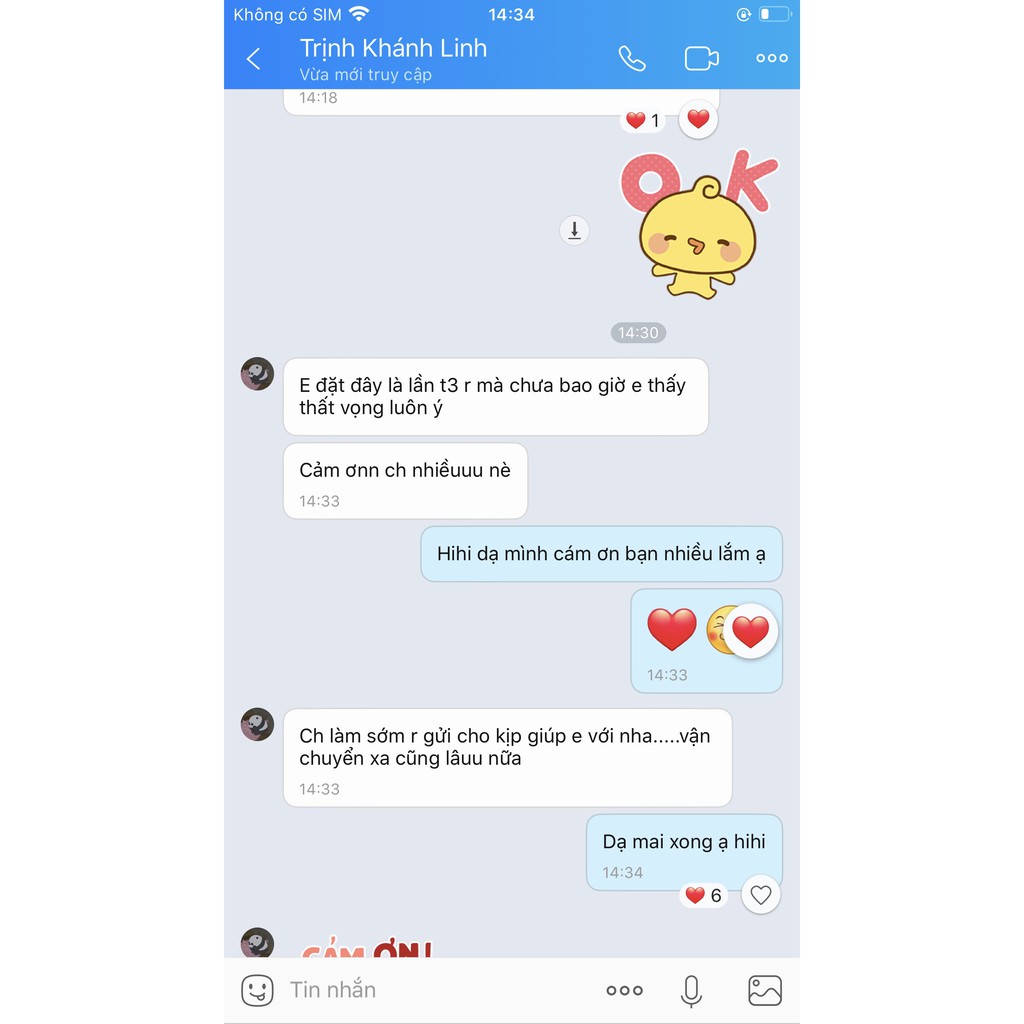The width and height of the screenshot is (1024, 1024).
Task: Open sender avatar beside "E đặt đây là lần t3"
Action: (x=257, y=374)
